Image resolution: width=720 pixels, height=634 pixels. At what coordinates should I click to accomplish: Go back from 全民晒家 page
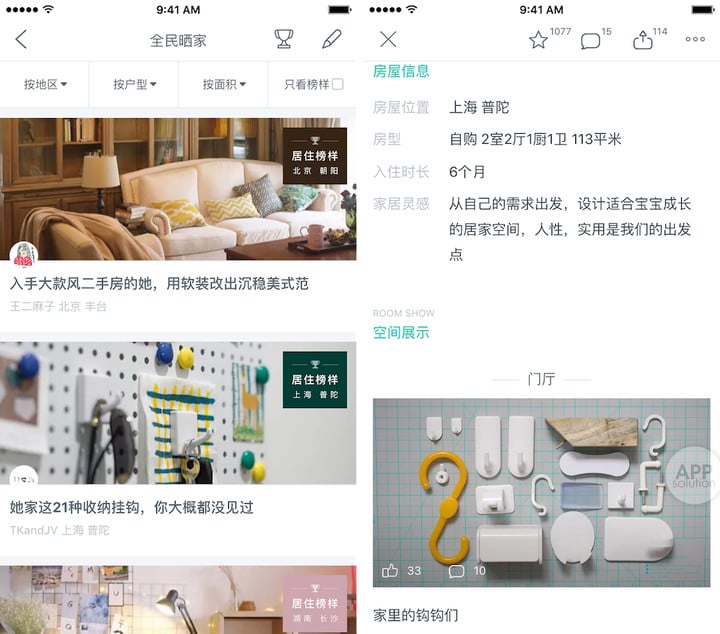[21, 40]
